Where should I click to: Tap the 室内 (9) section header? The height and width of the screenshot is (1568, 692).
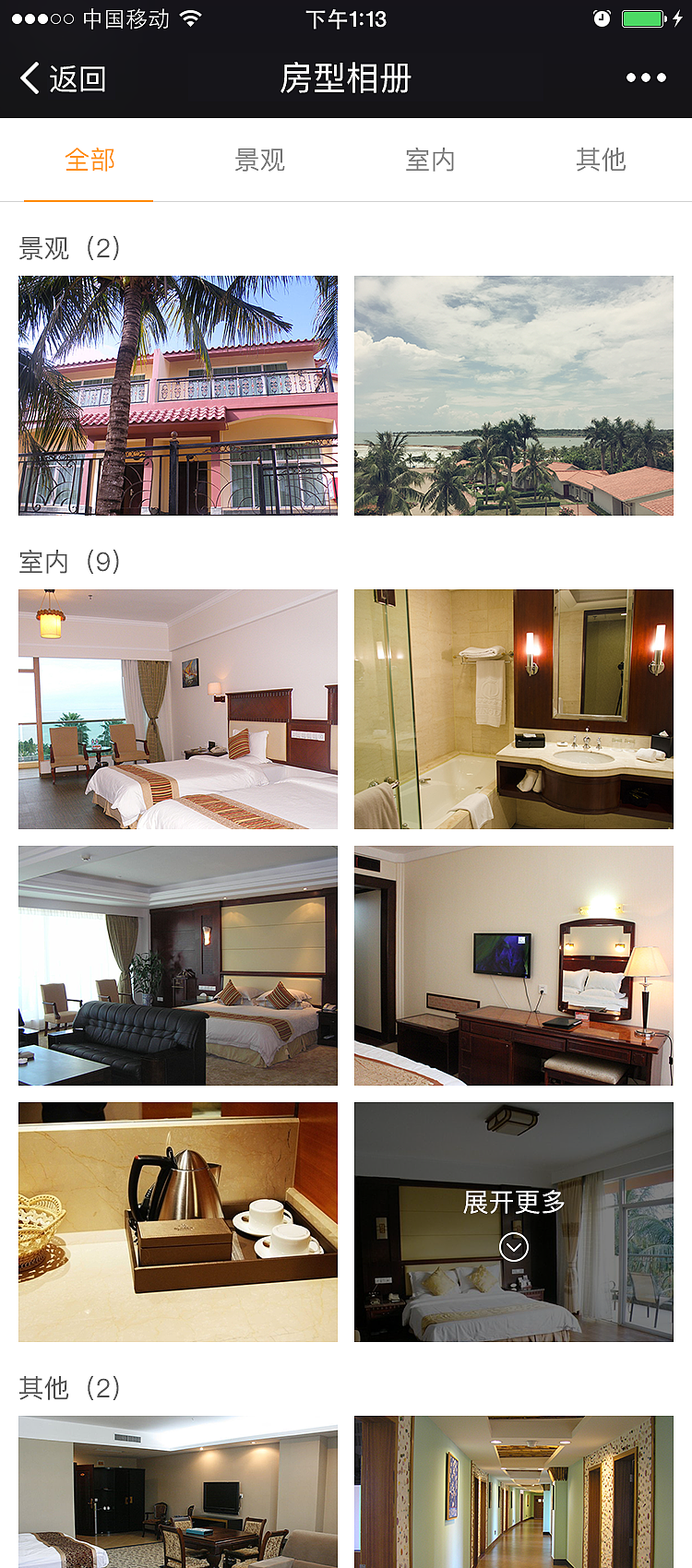67,561
